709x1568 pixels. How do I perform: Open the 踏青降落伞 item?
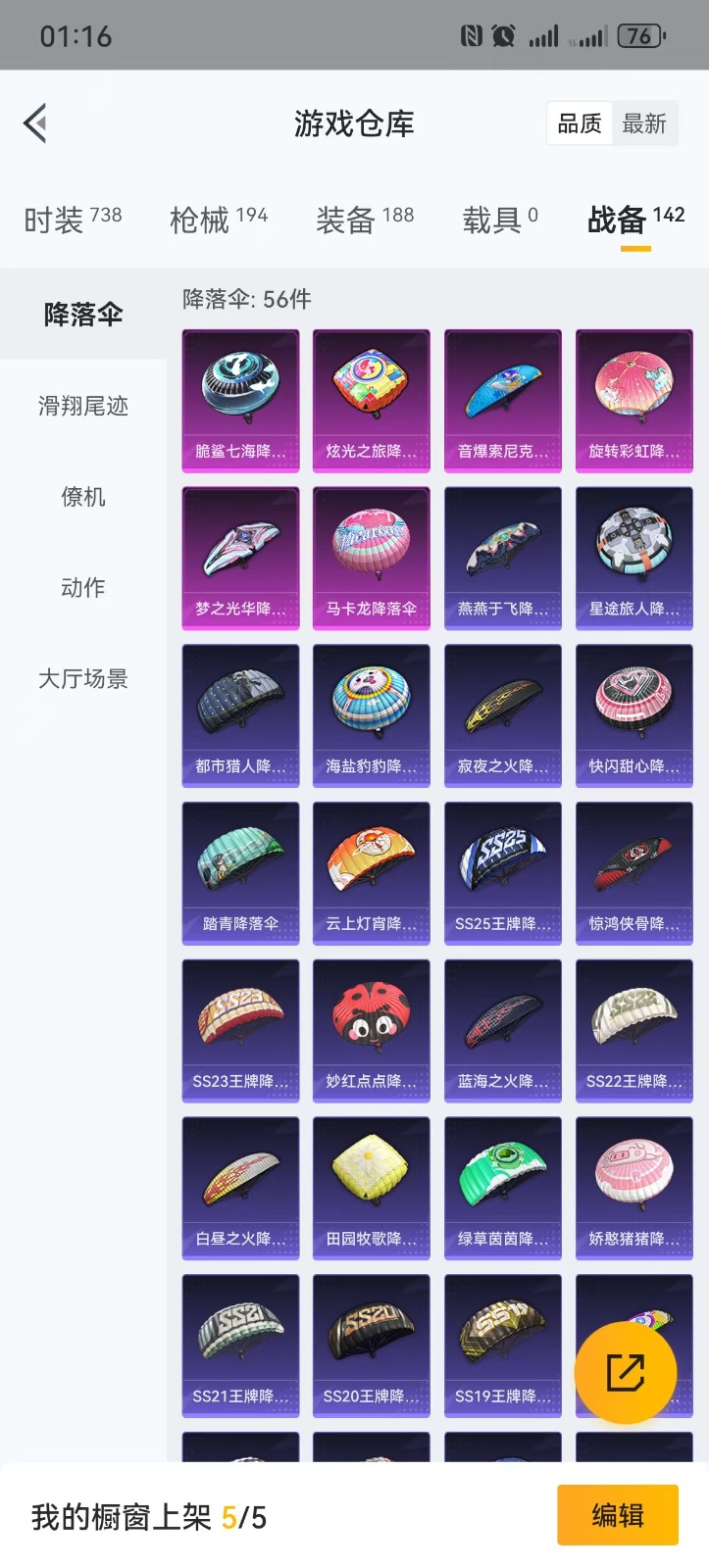[x=240, y=873]
